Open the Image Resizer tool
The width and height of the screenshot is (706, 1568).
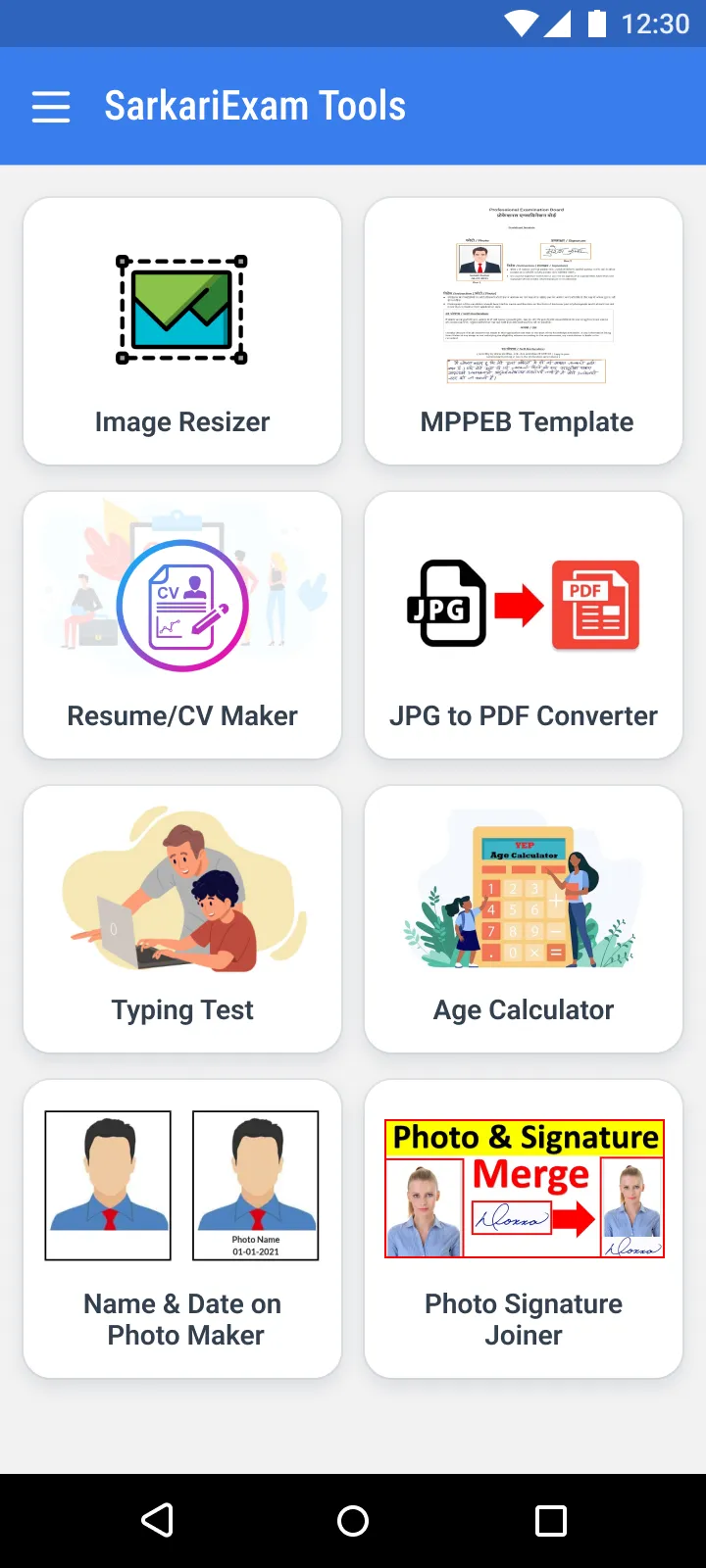182,331
